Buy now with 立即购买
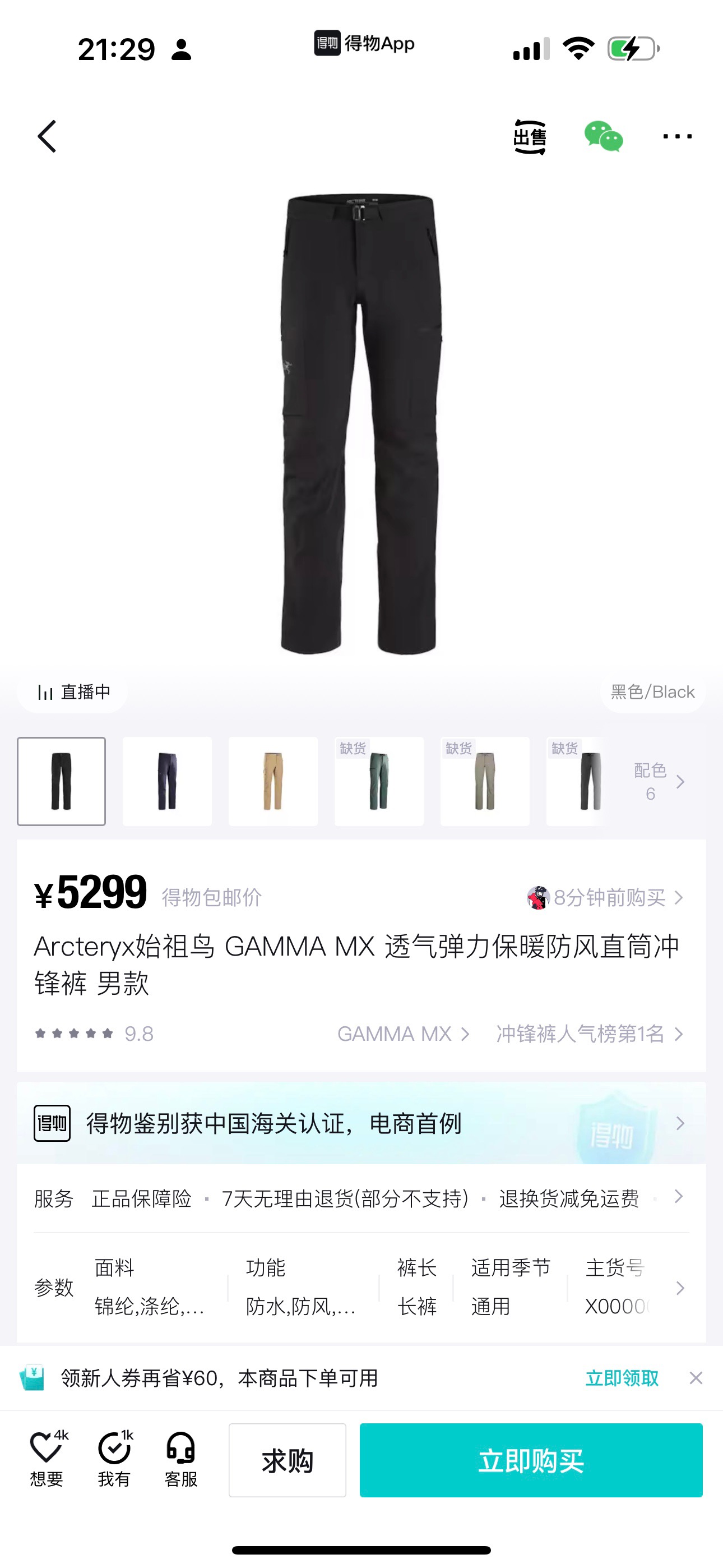Screen dimensions: 723x1568 point(531,1460)
